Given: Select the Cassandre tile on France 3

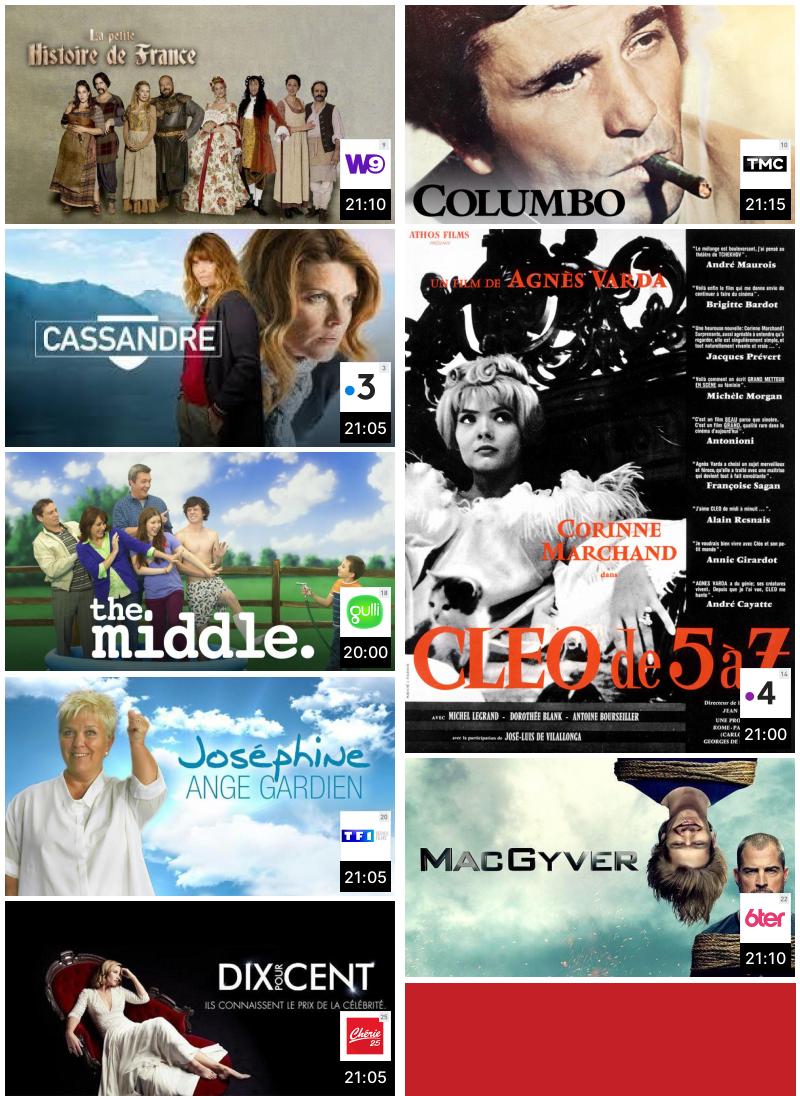Looking at the screenshot, I should 200,338.
